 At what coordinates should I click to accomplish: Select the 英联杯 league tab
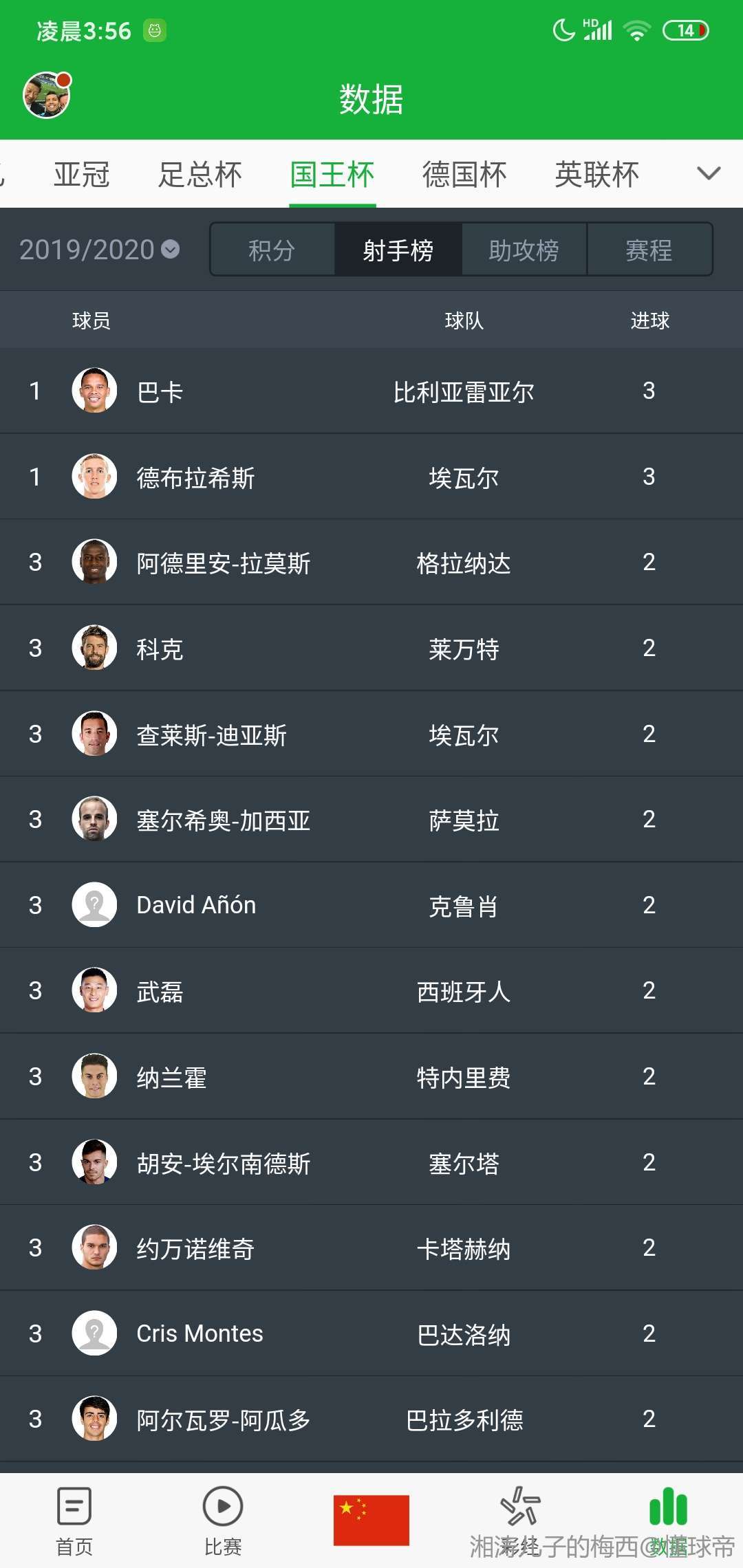click(x=597, y=175)
